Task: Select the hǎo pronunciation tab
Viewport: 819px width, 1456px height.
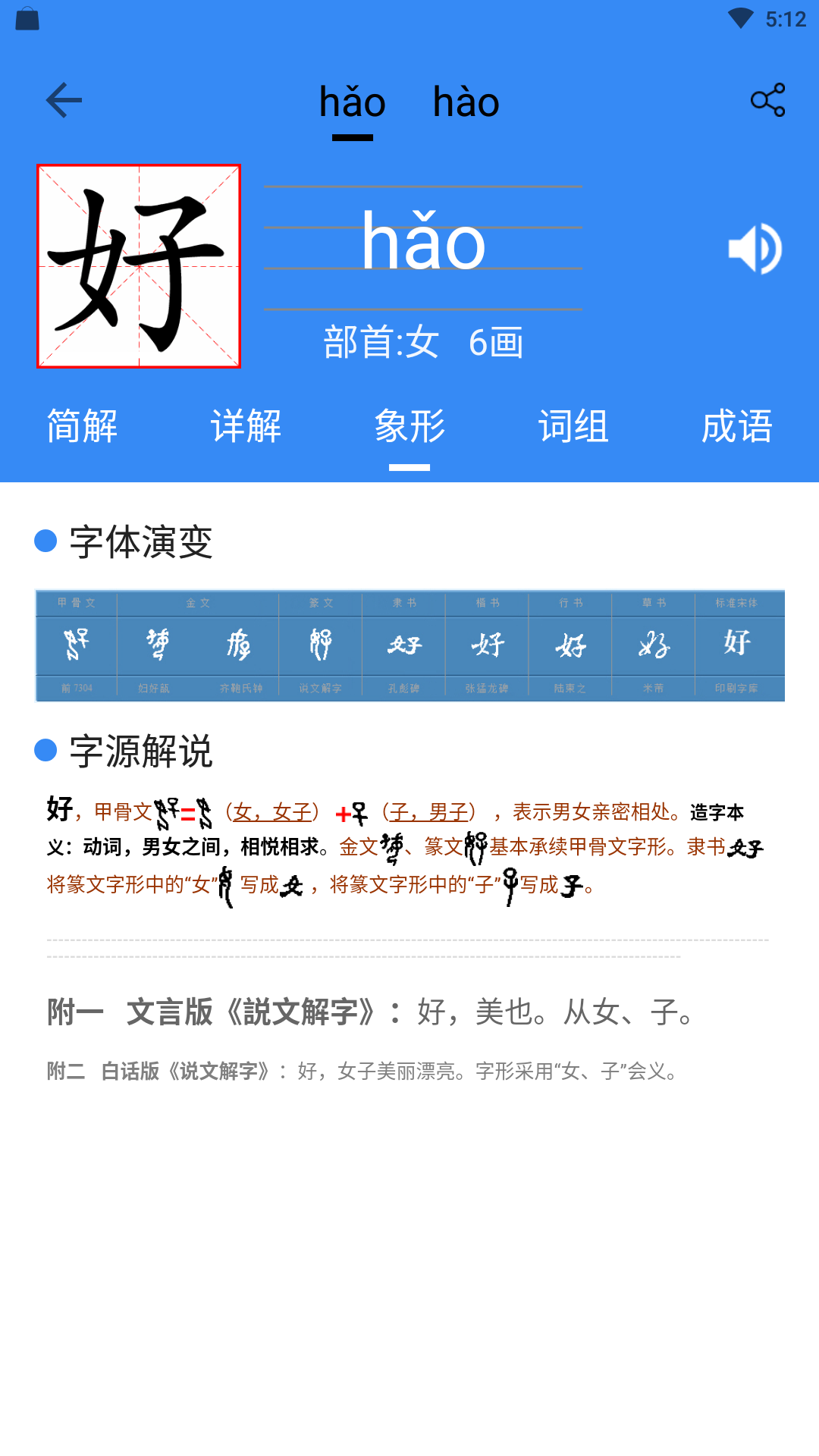Action: pyautogui.click(x=353, y=103)
